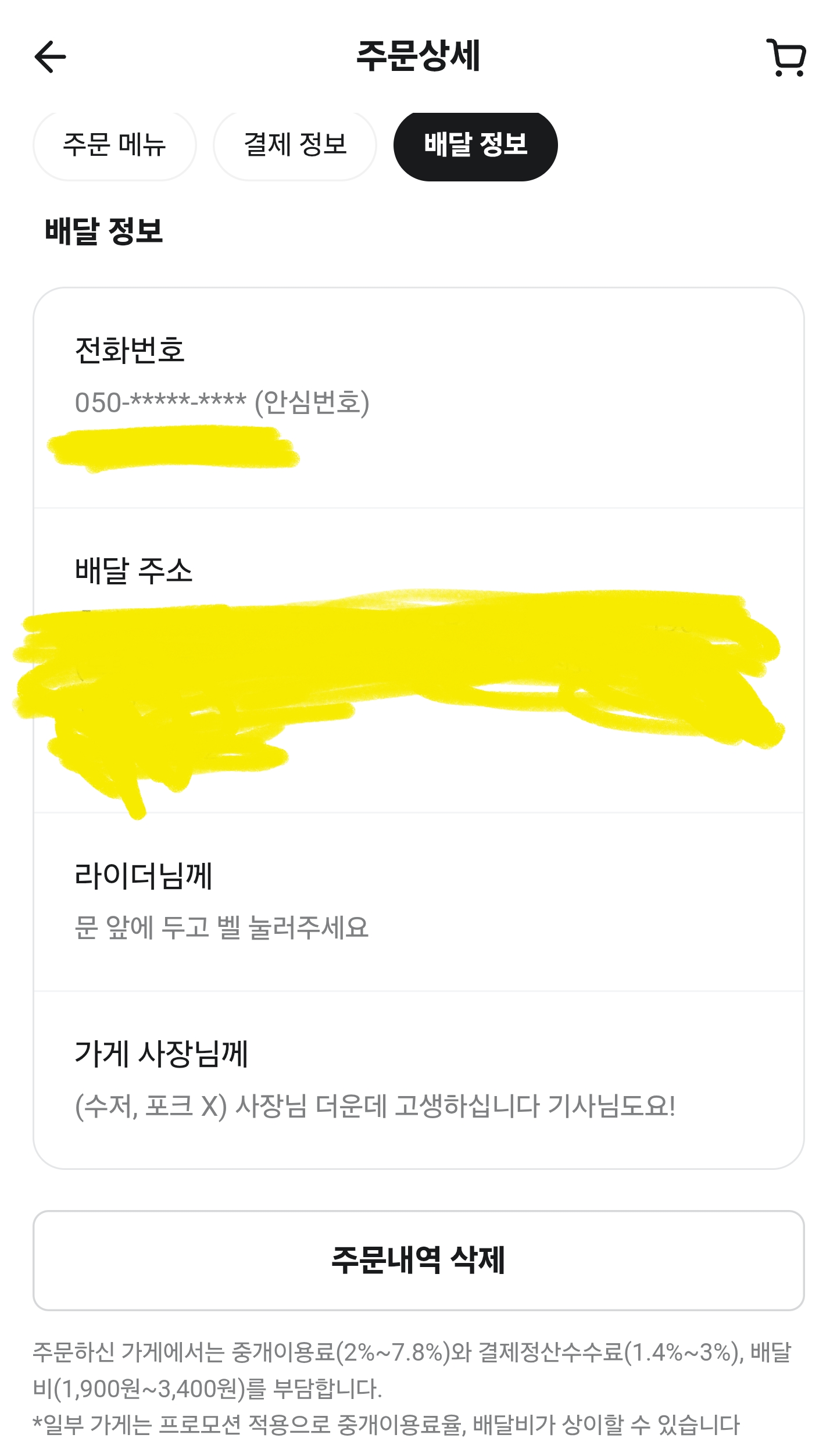
Task: Select the 배달 정보 tab
Action: pyautogui.click(x=475, y=145)
